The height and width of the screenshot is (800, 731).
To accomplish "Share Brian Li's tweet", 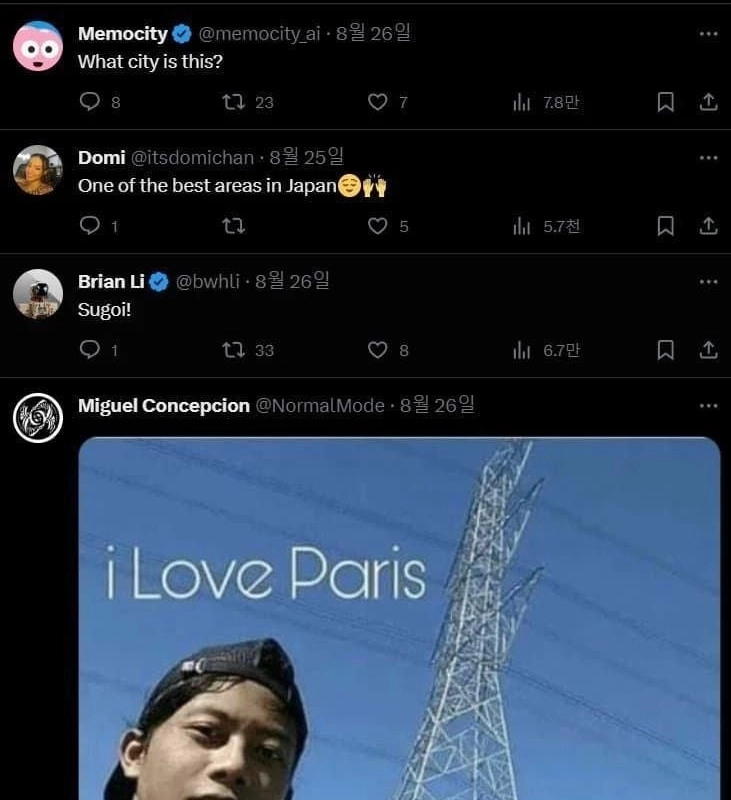I will 708,350.
